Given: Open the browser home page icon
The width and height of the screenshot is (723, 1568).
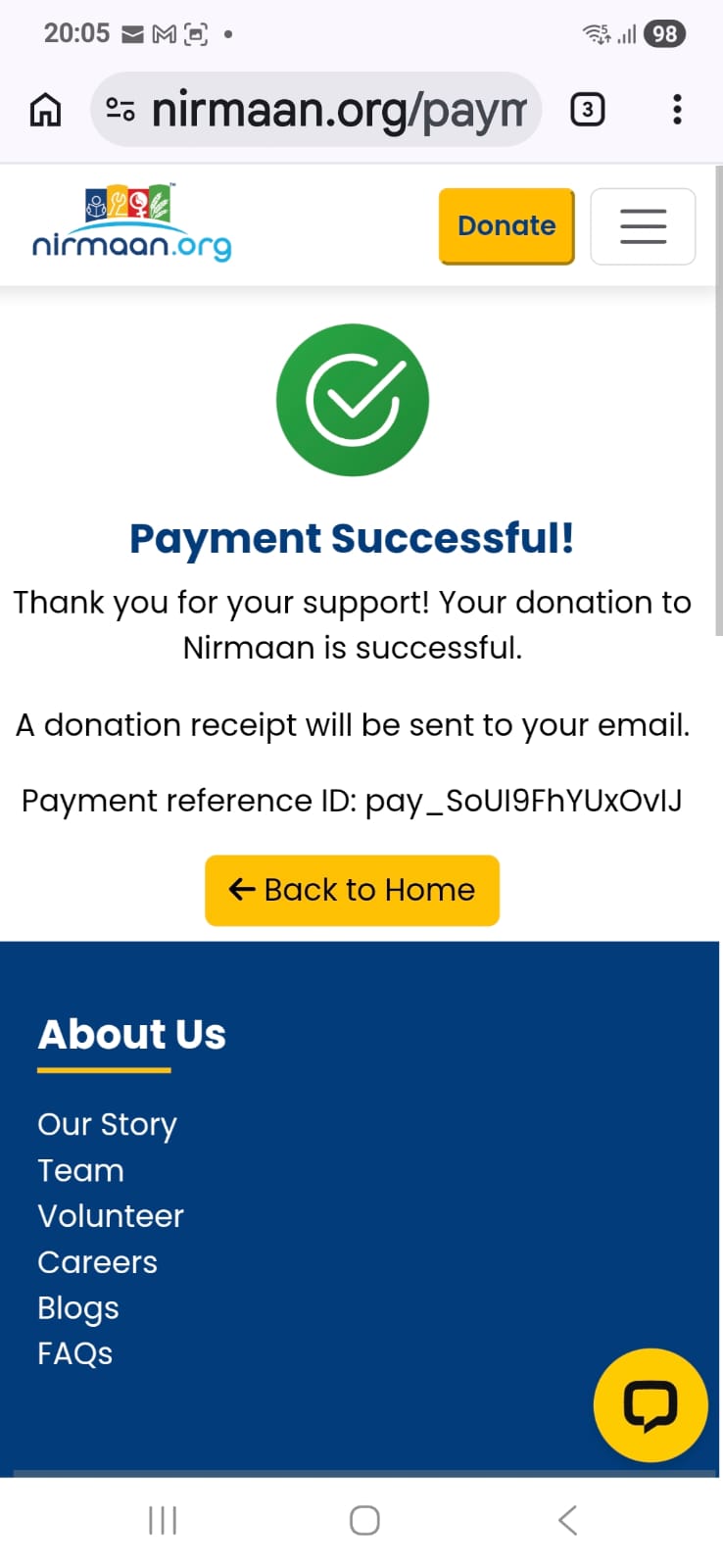Looking at the screenshot, I should 45,110.
